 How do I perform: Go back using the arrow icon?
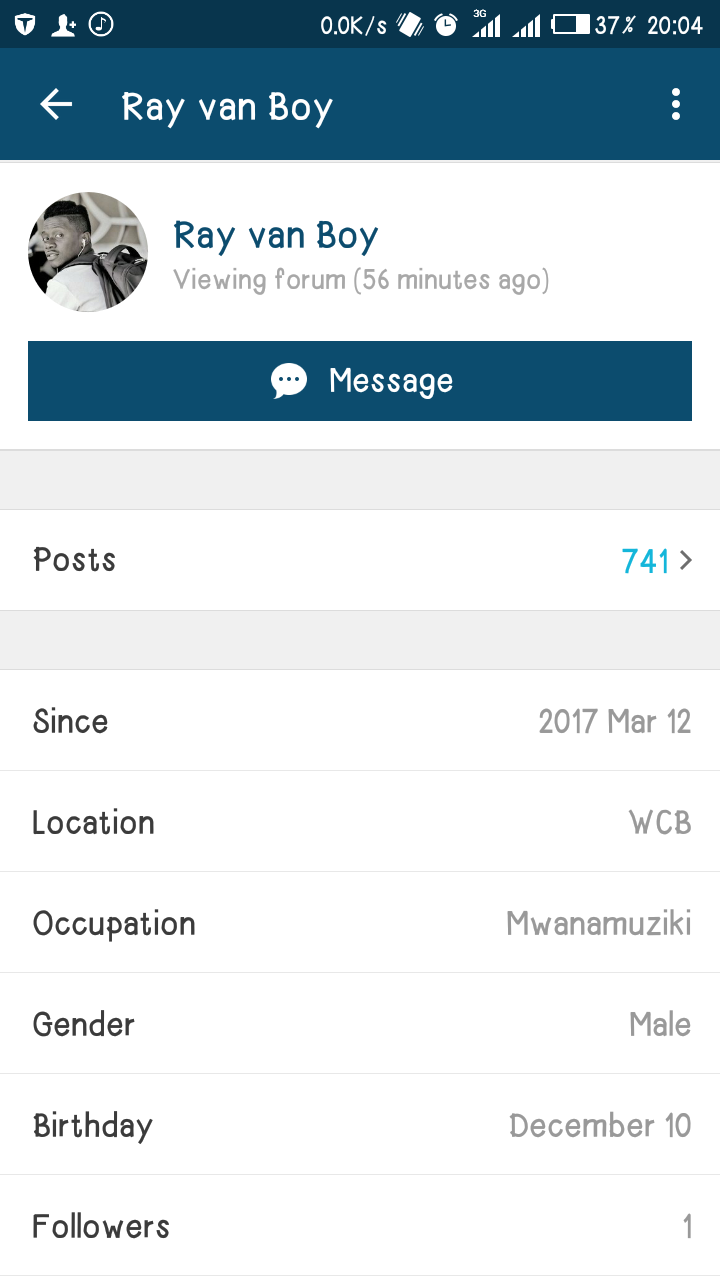click(56, 105)
